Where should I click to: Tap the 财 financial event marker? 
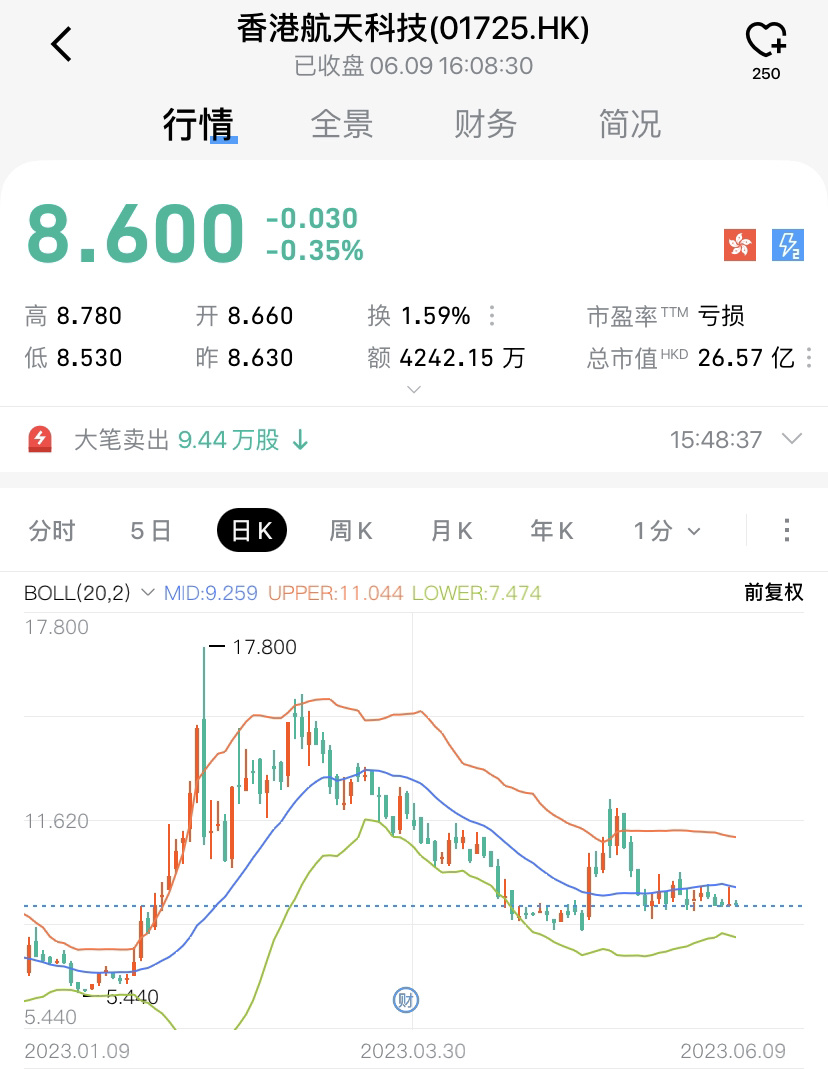pyautogui.click(x=406, y=999)
